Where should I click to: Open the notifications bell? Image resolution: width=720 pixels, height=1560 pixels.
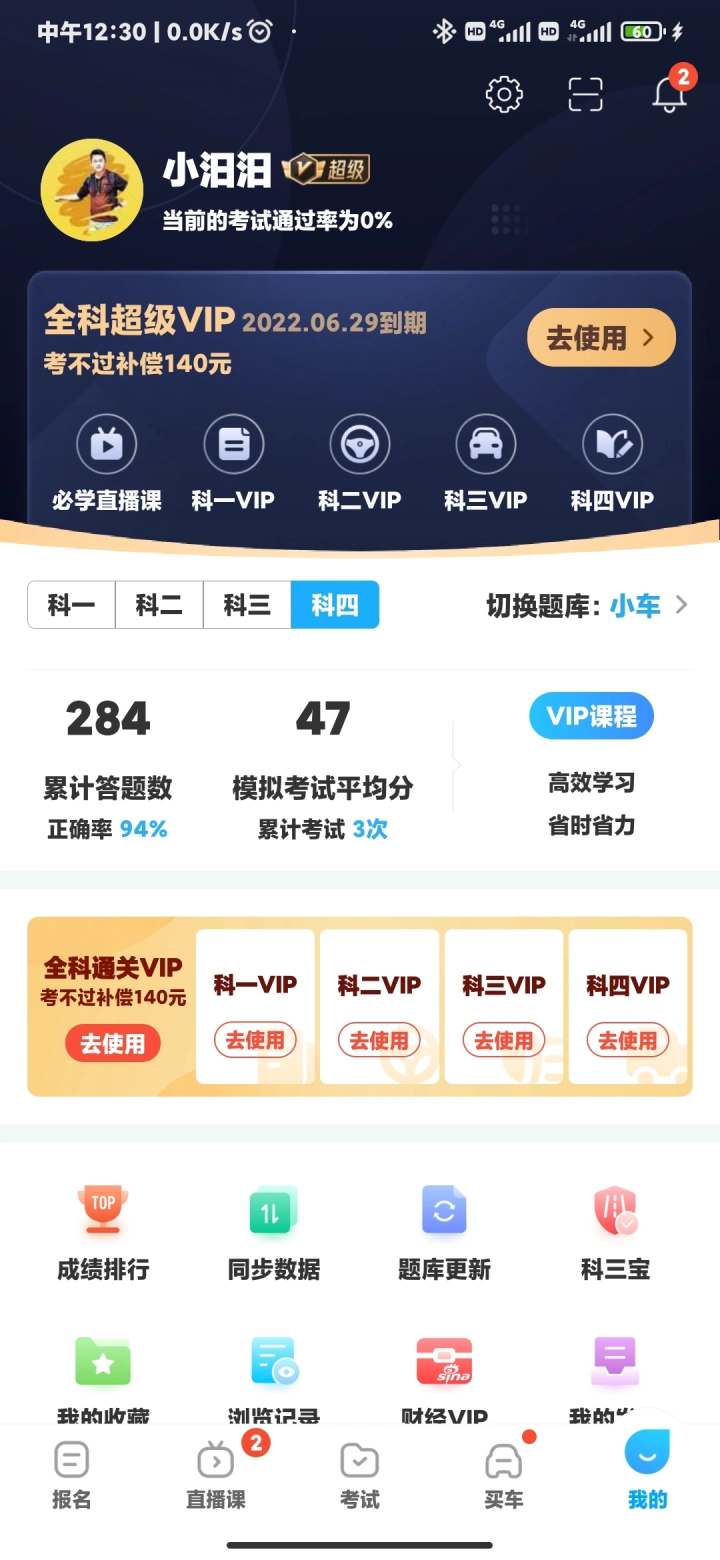670,94
